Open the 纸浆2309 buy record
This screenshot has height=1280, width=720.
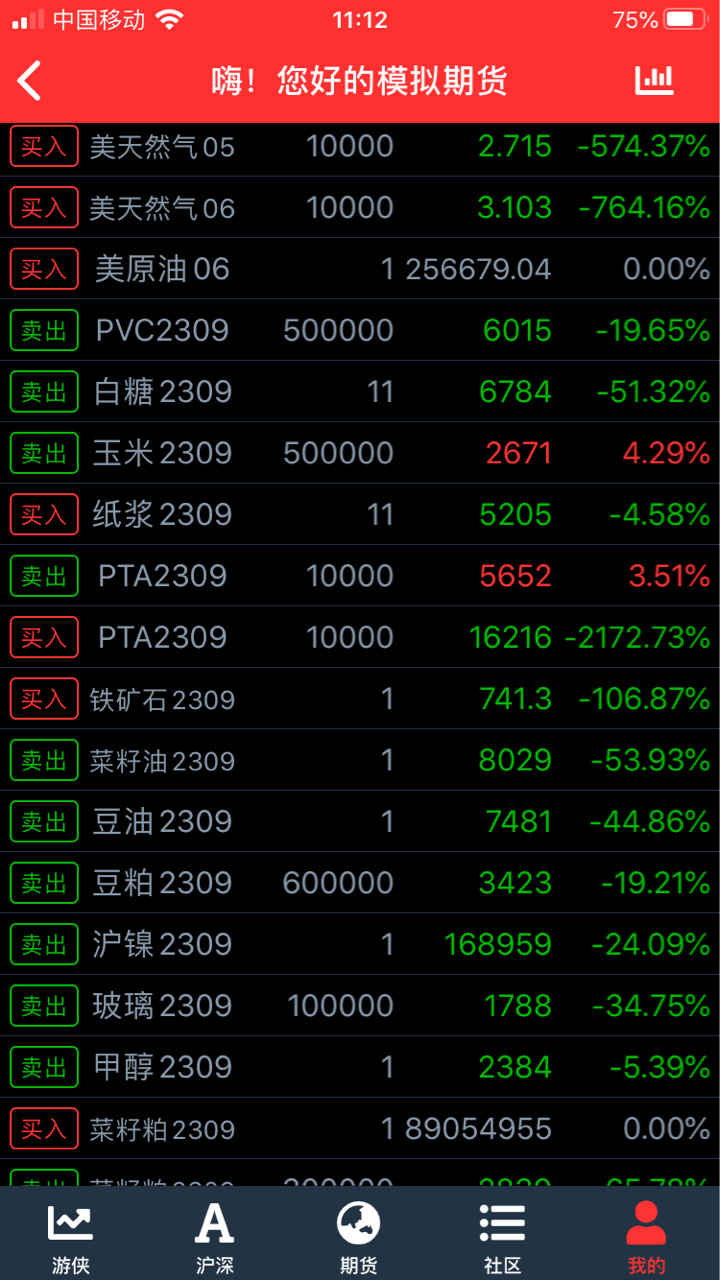360,515
